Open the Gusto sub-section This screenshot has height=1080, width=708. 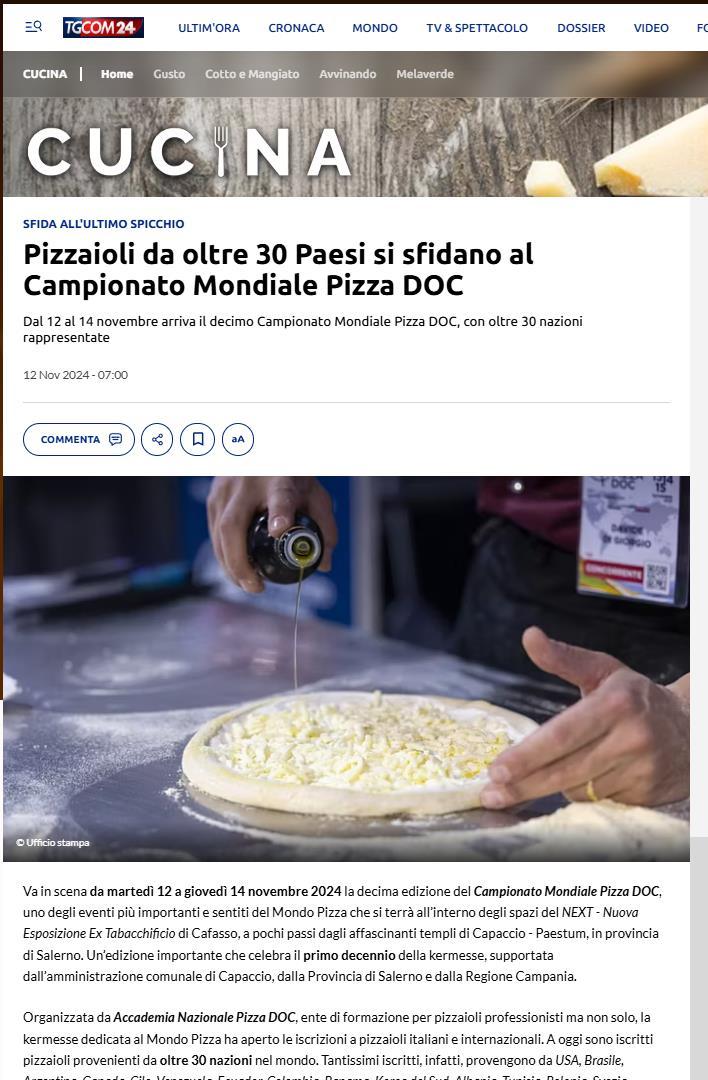pos(169,74)
